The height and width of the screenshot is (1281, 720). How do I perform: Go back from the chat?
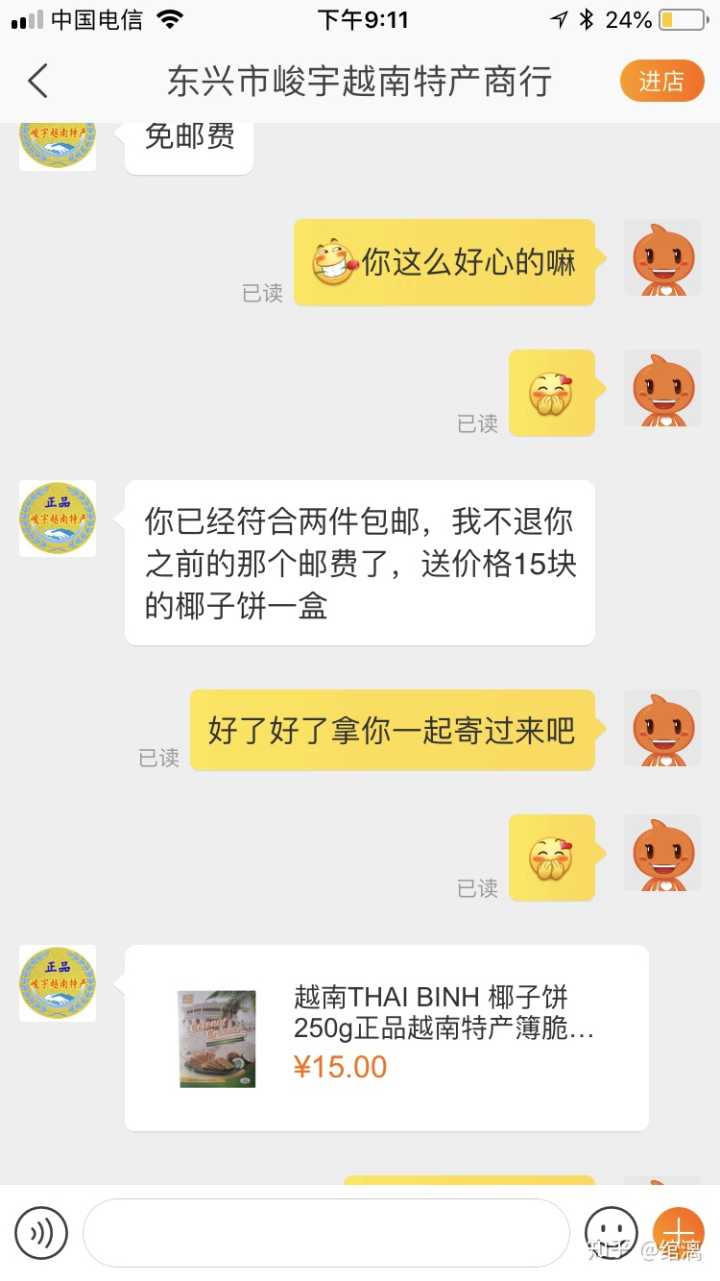click(x=38, y=81)
